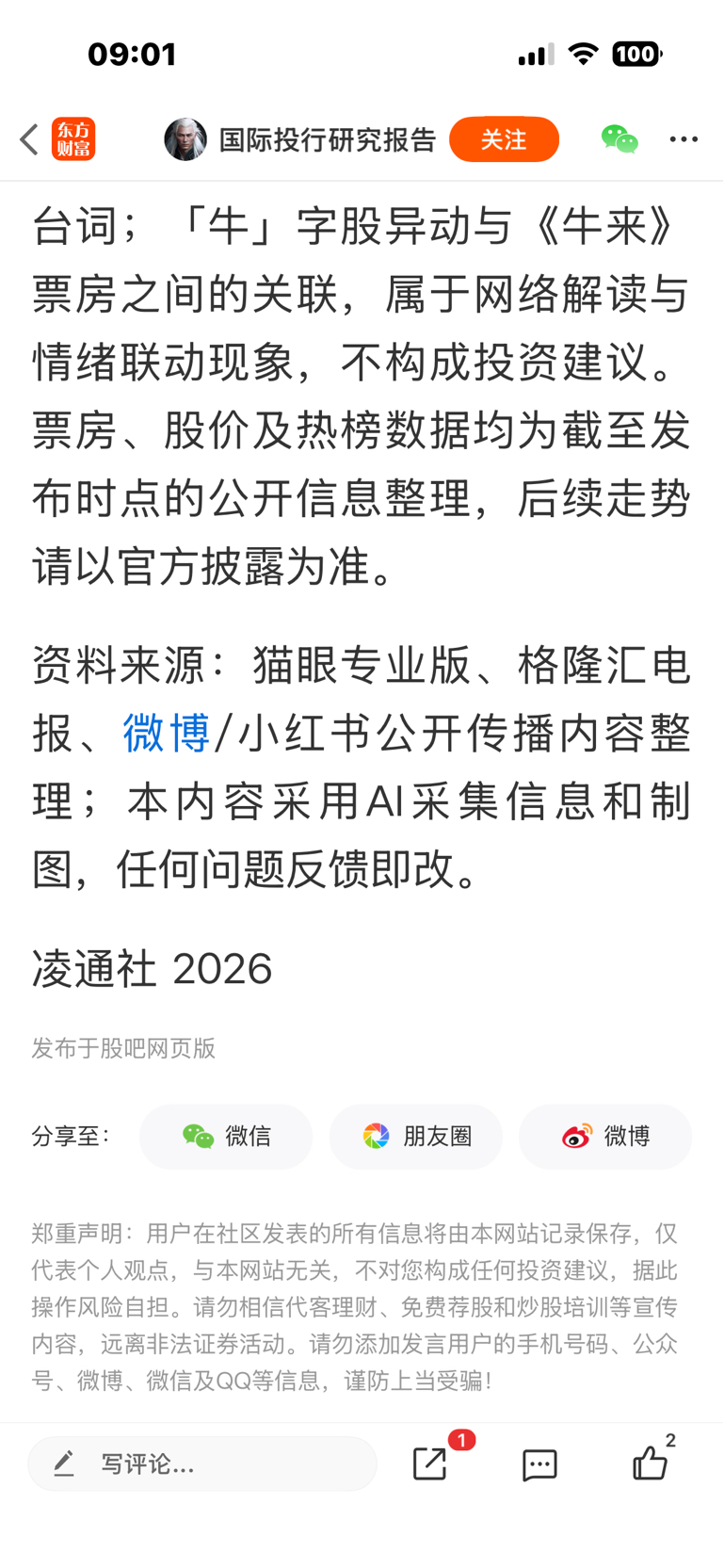Share post to 微信
The height and width of the screenshot is (1568, 724).
click(226, 1137)
